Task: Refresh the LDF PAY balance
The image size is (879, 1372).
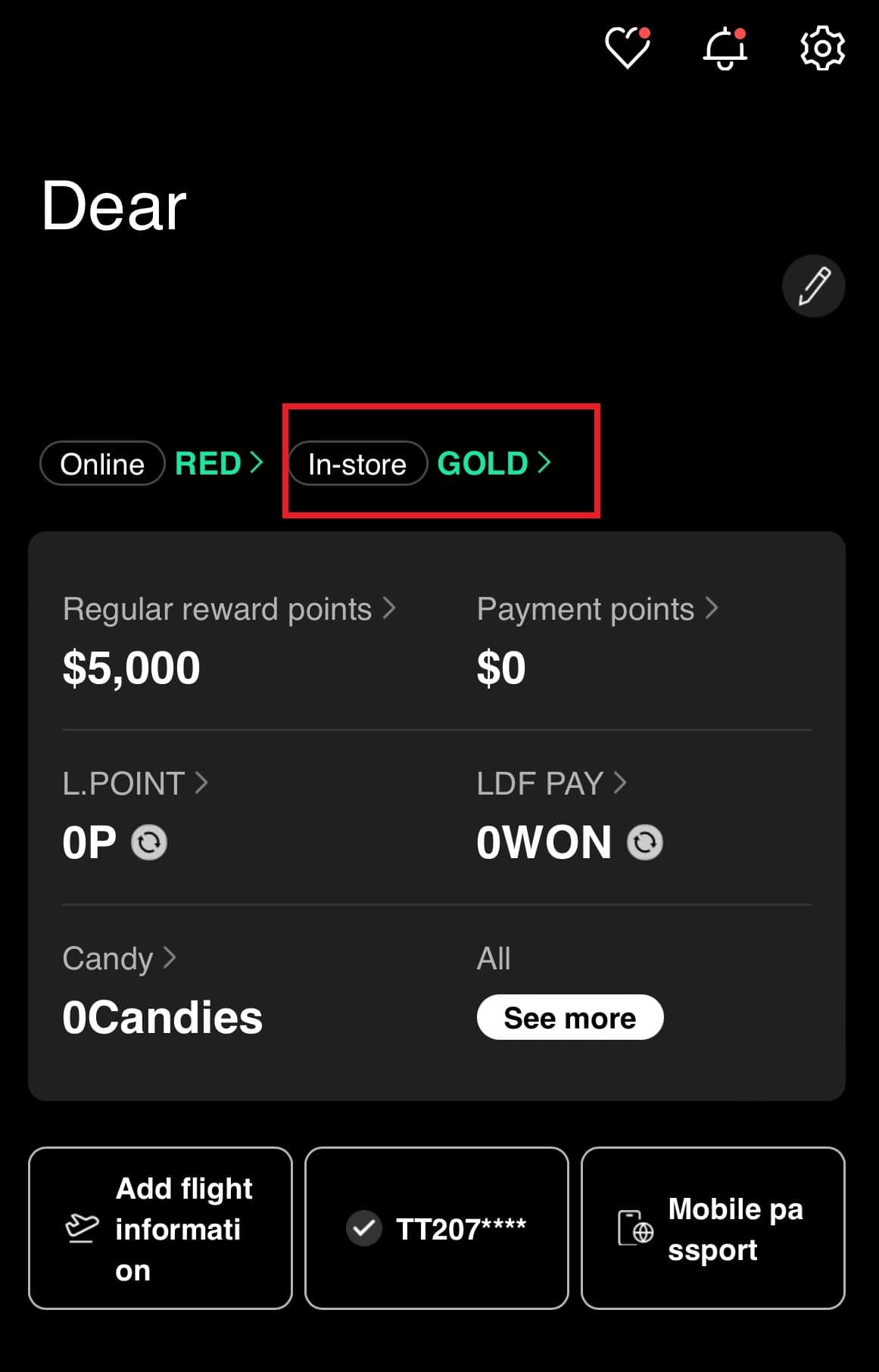Action: pyautogui.click(x=645, y=842)
